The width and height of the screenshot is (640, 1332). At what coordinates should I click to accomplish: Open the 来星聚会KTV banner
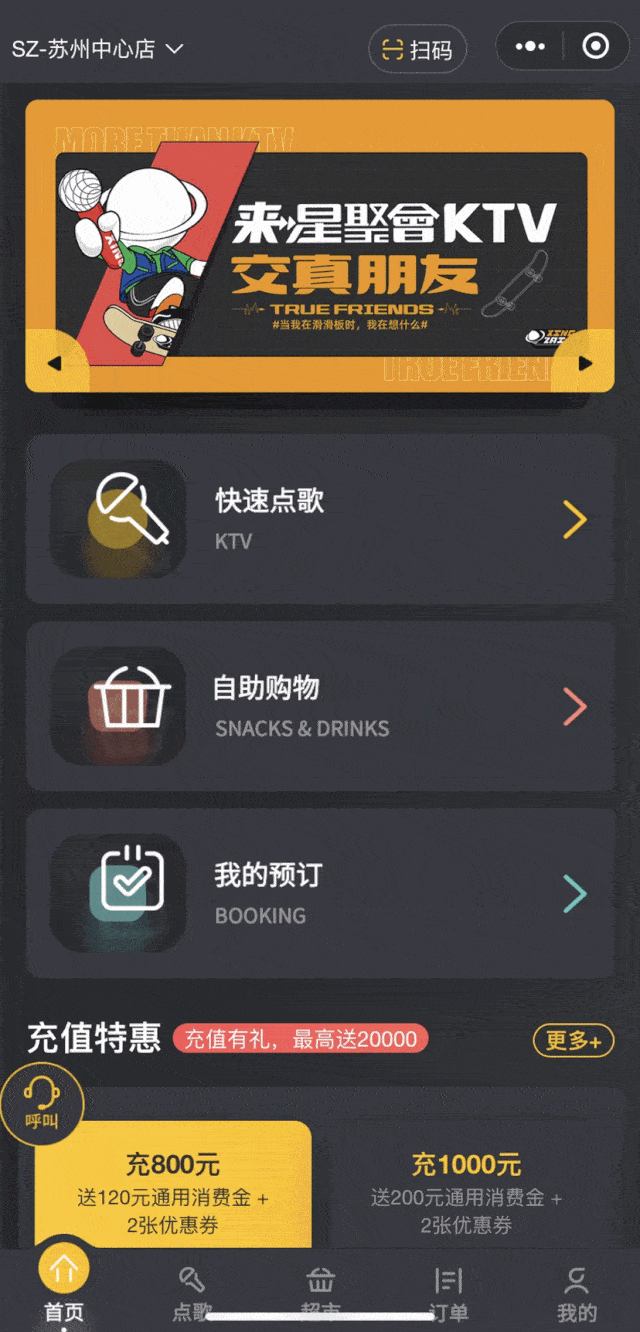click(x=320, y=245)
